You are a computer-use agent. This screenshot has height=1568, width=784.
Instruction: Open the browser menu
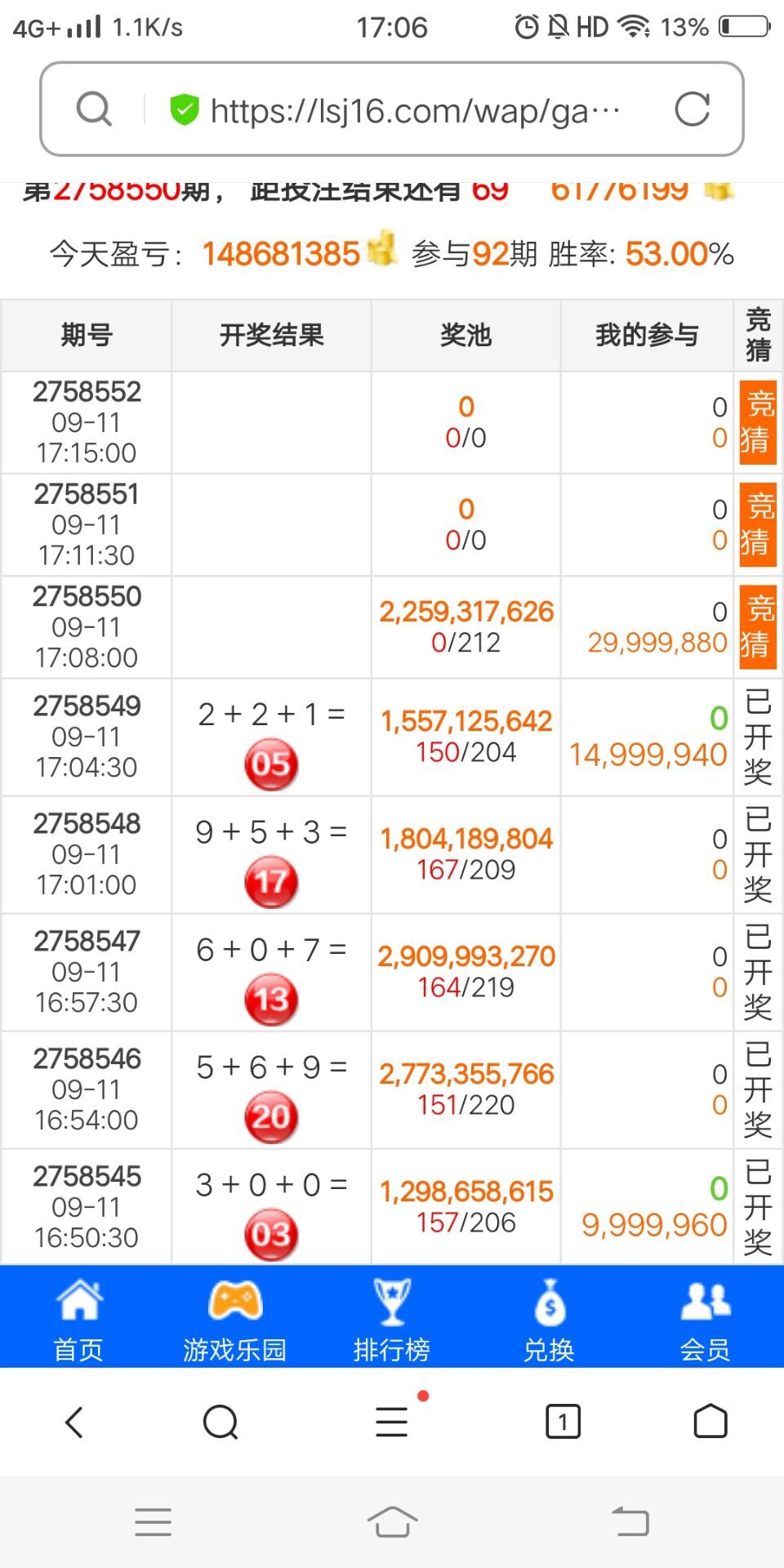coord(392,1422)
